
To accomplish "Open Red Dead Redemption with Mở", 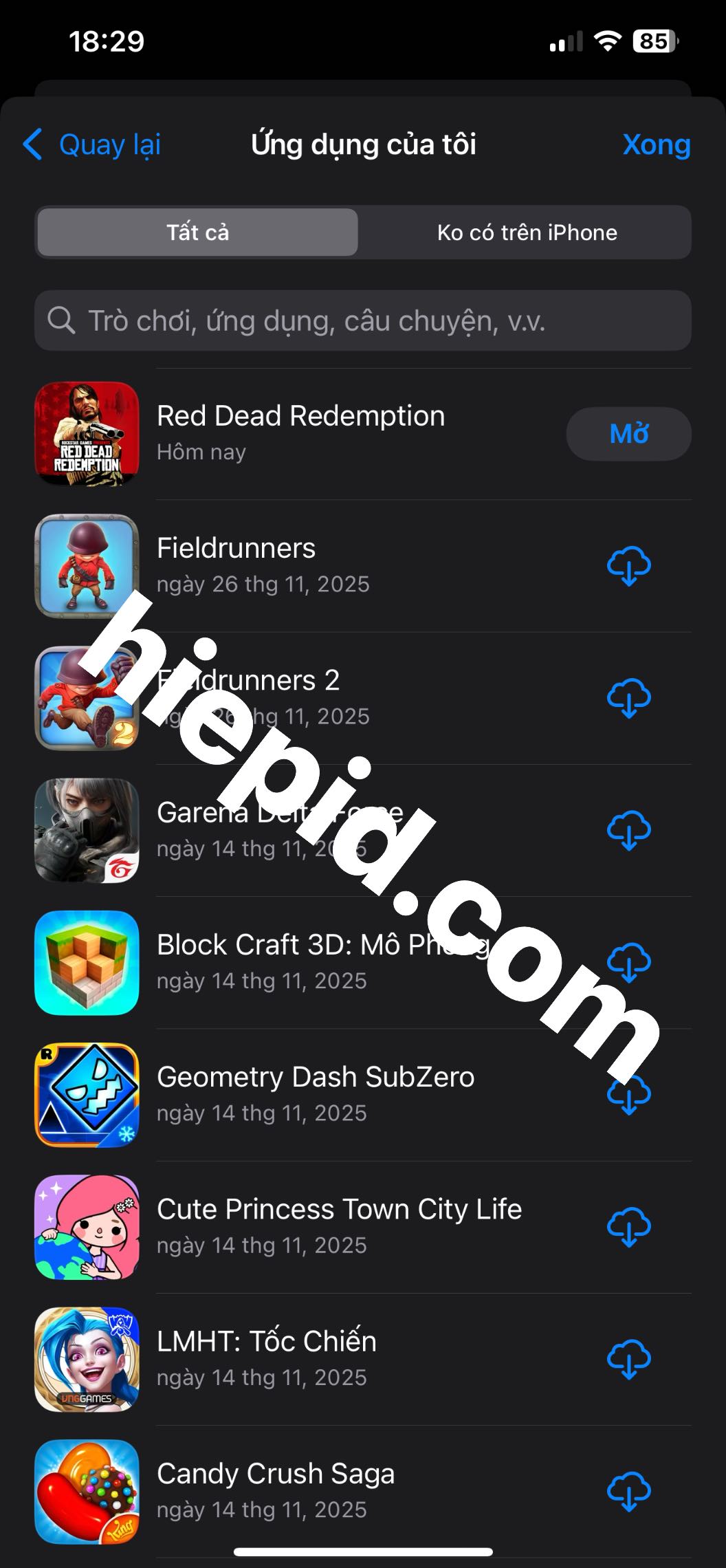I will (628, 434).
